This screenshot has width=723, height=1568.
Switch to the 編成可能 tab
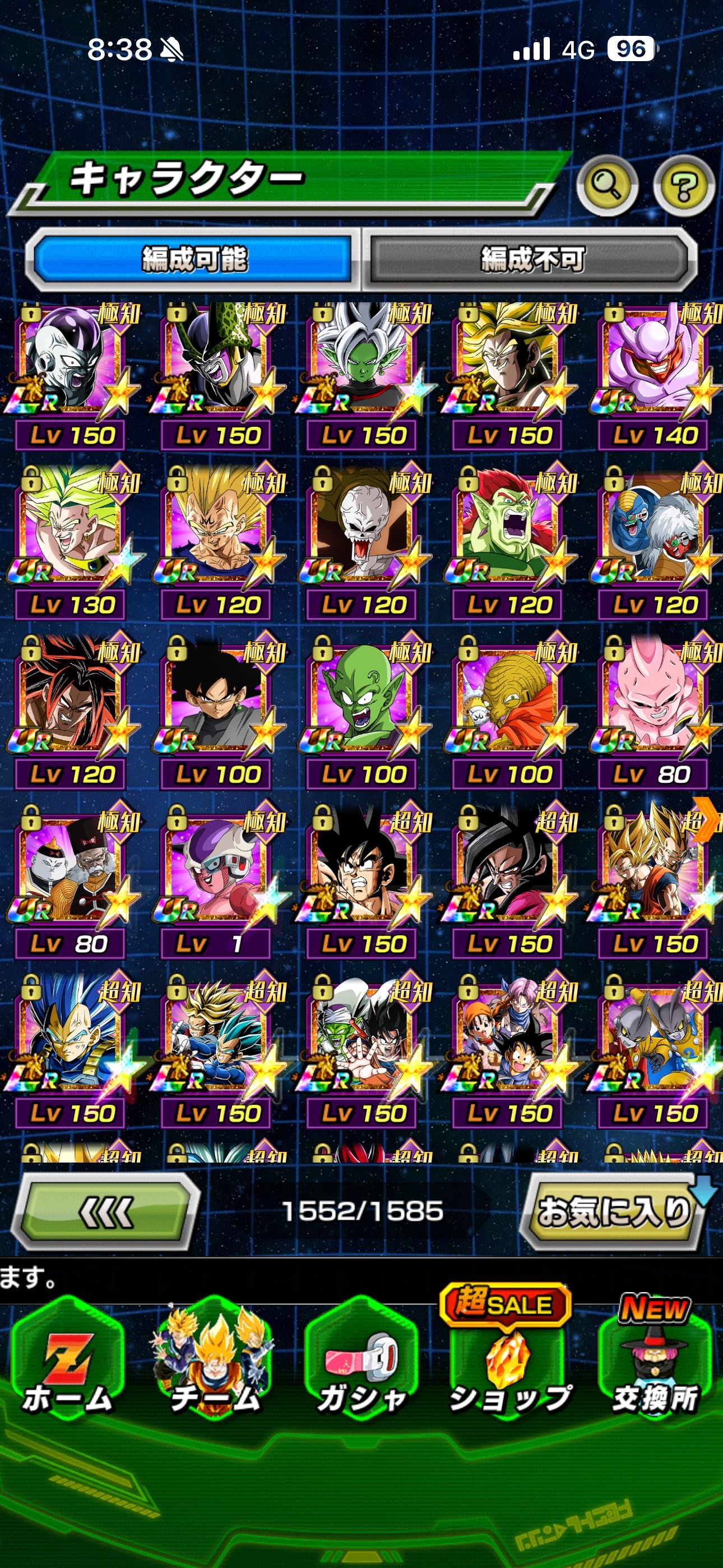click(193, 260)
